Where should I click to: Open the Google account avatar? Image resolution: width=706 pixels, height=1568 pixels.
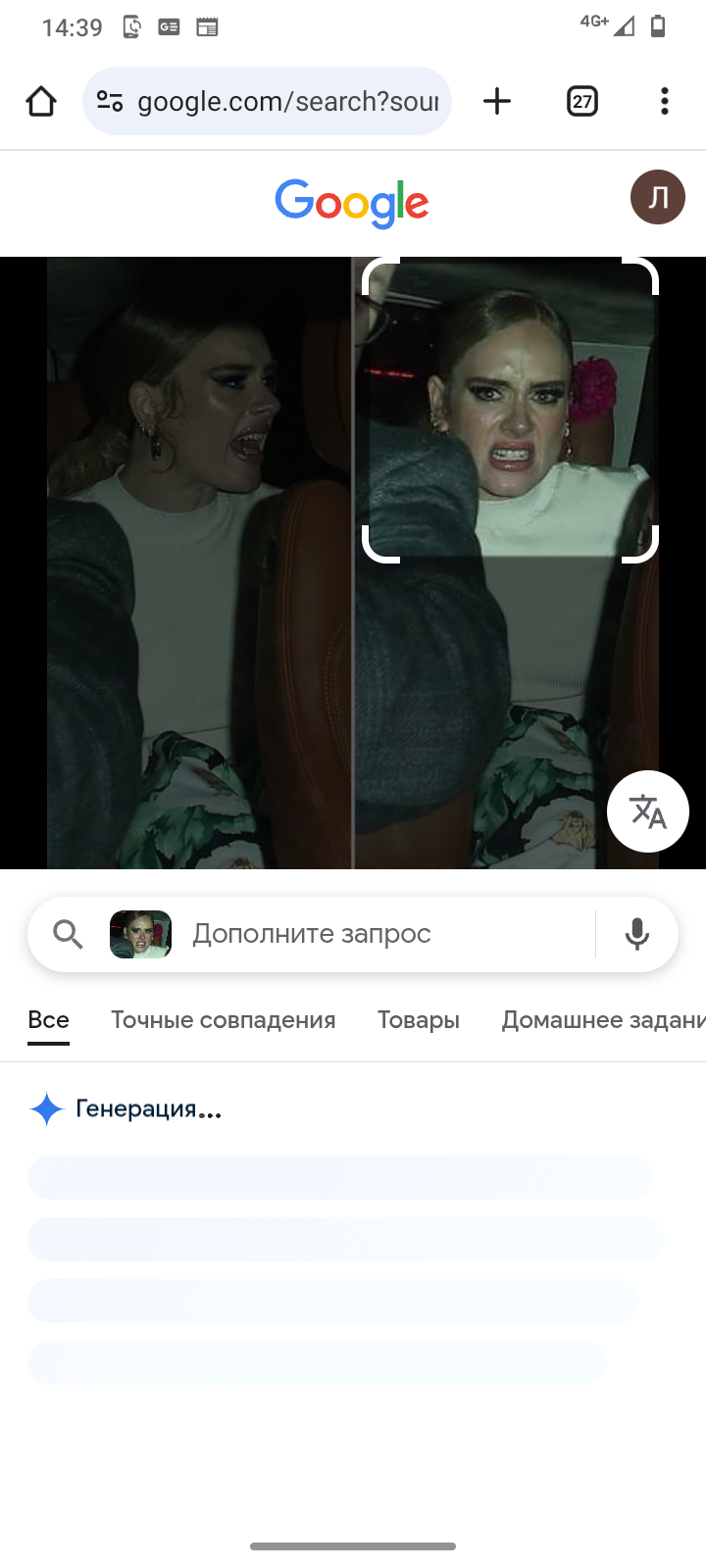657,197
